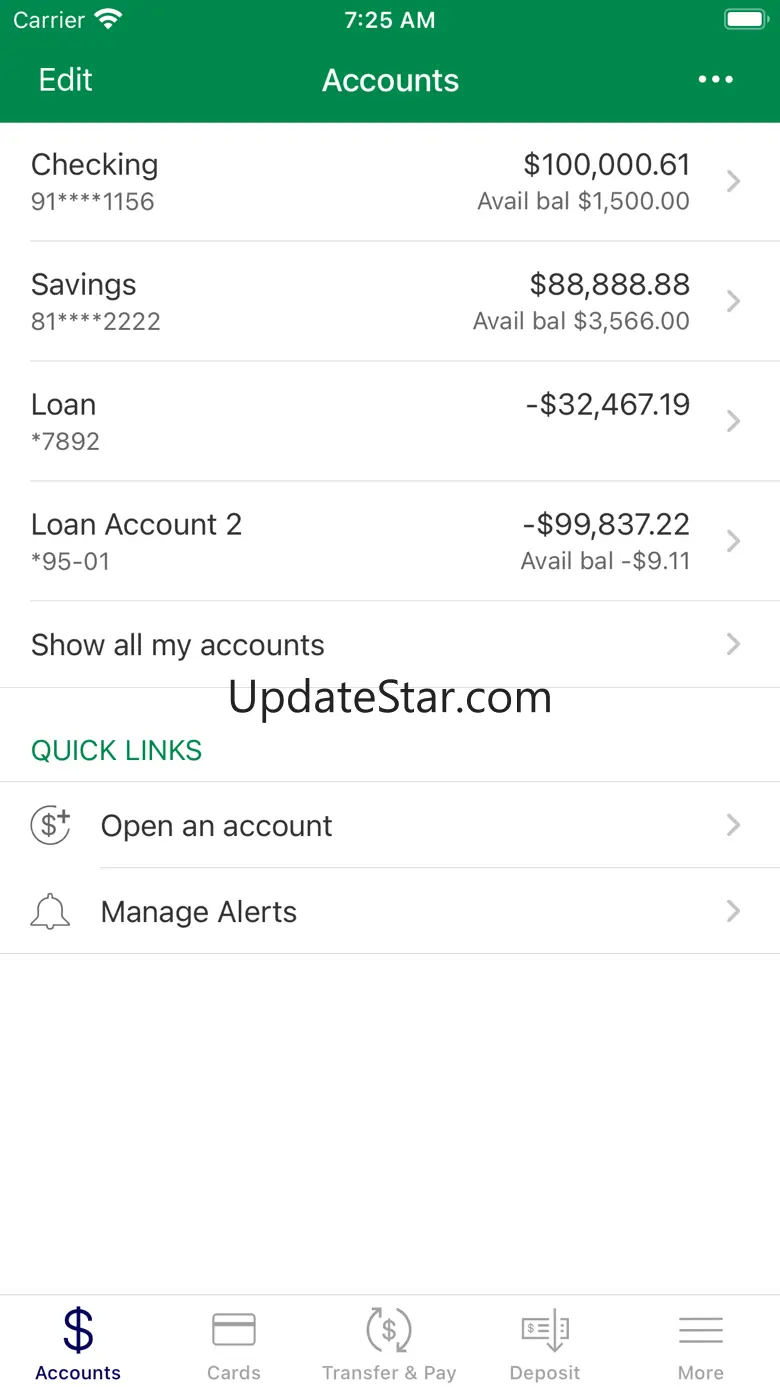This screenshot has height=1387, width=780.
Task: View the Savings account details
Action: [390, 302]
